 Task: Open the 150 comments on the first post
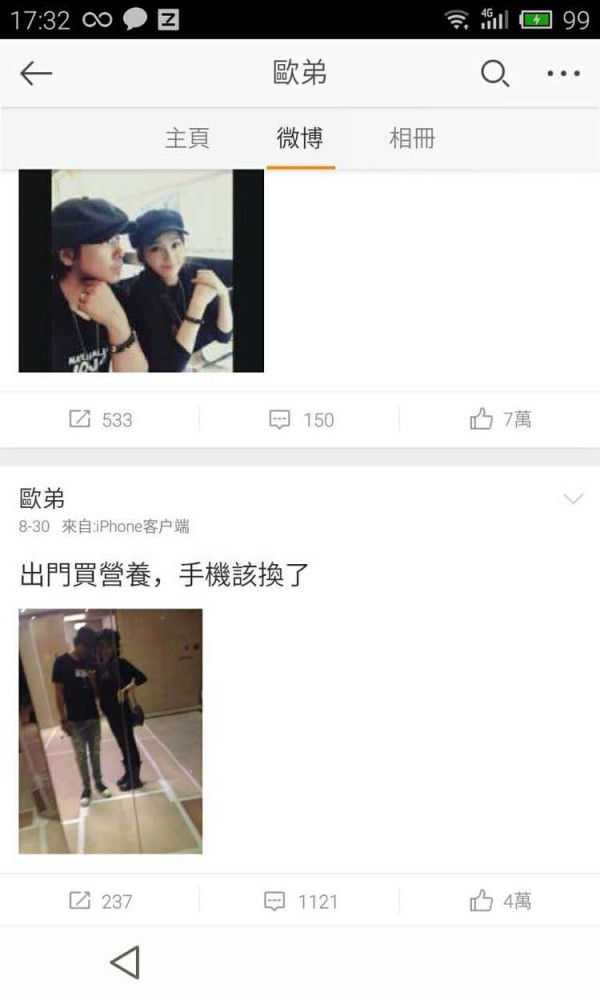pos(301,420)
